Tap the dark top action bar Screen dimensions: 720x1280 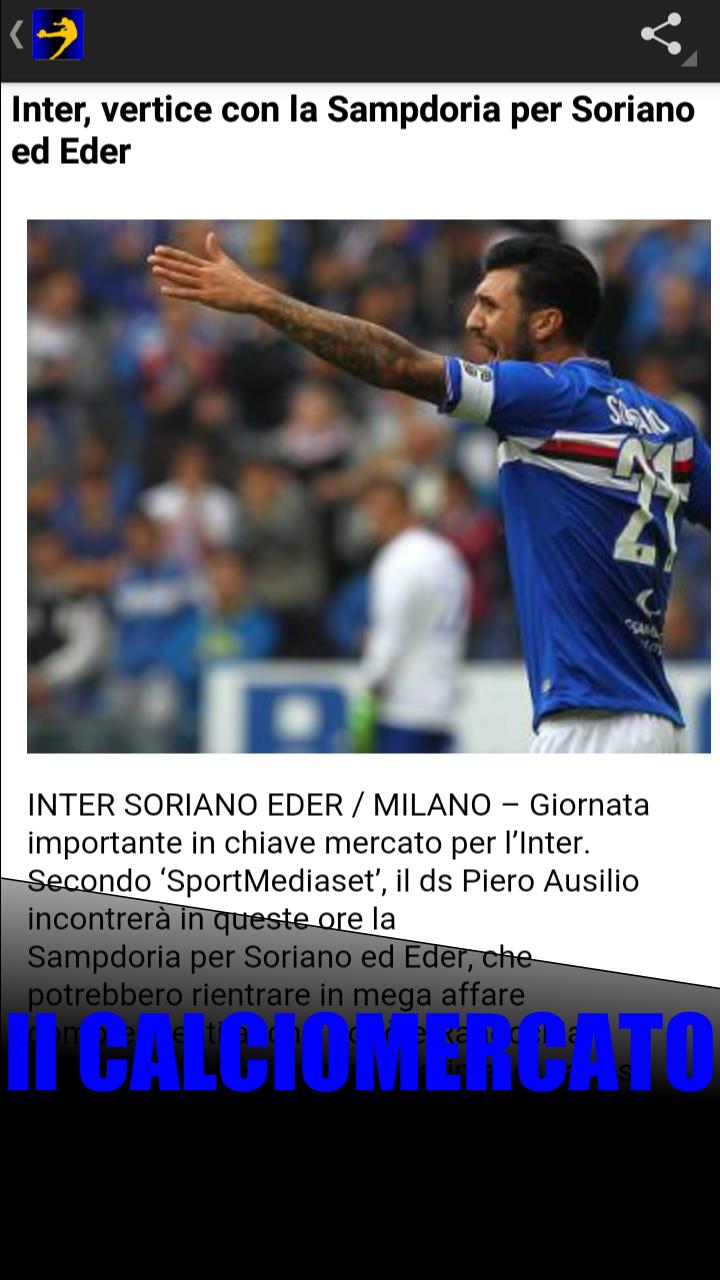(x=360, y=35)
